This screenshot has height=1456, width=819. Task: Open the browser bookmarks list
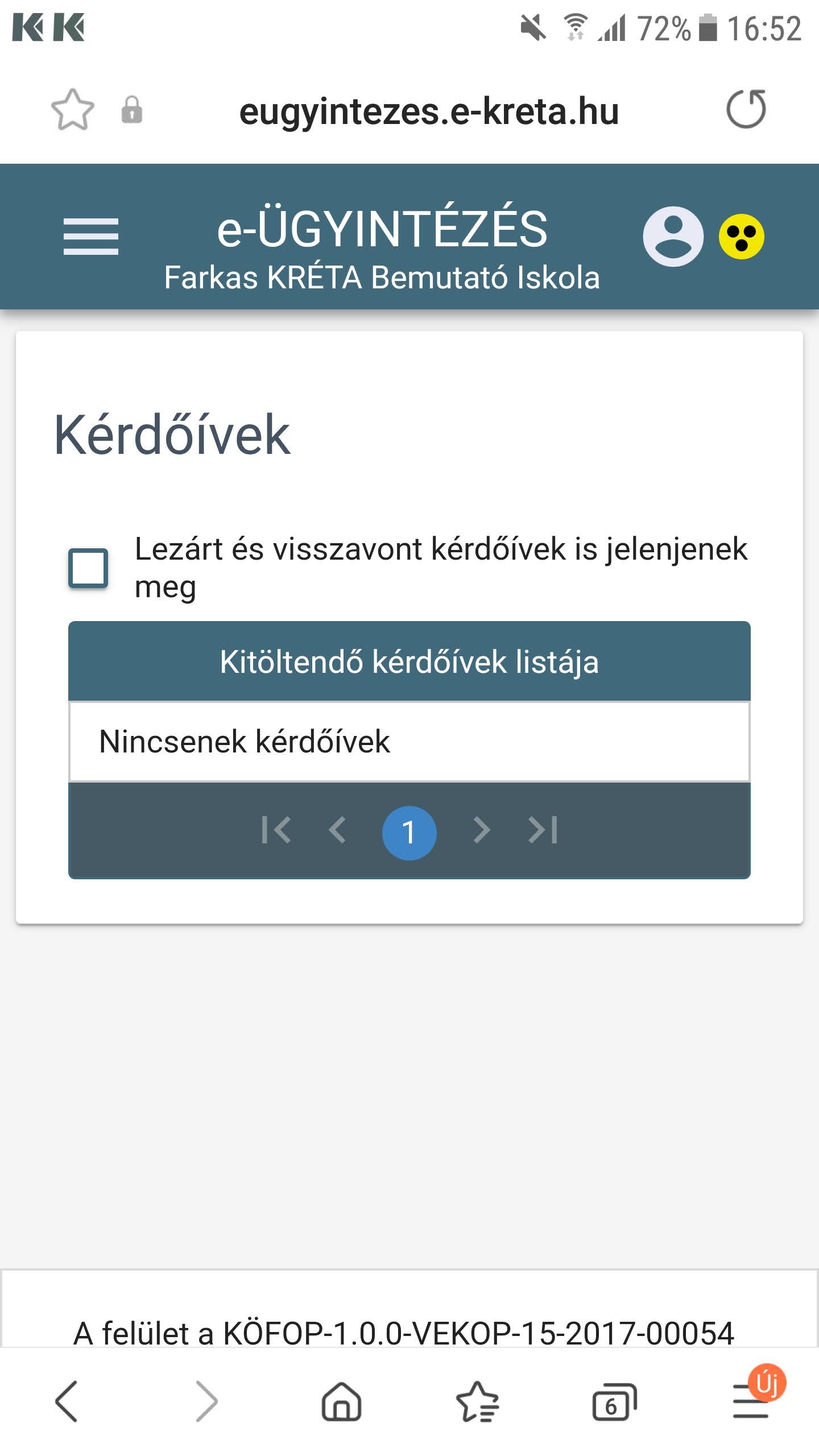pos(478,1401)
